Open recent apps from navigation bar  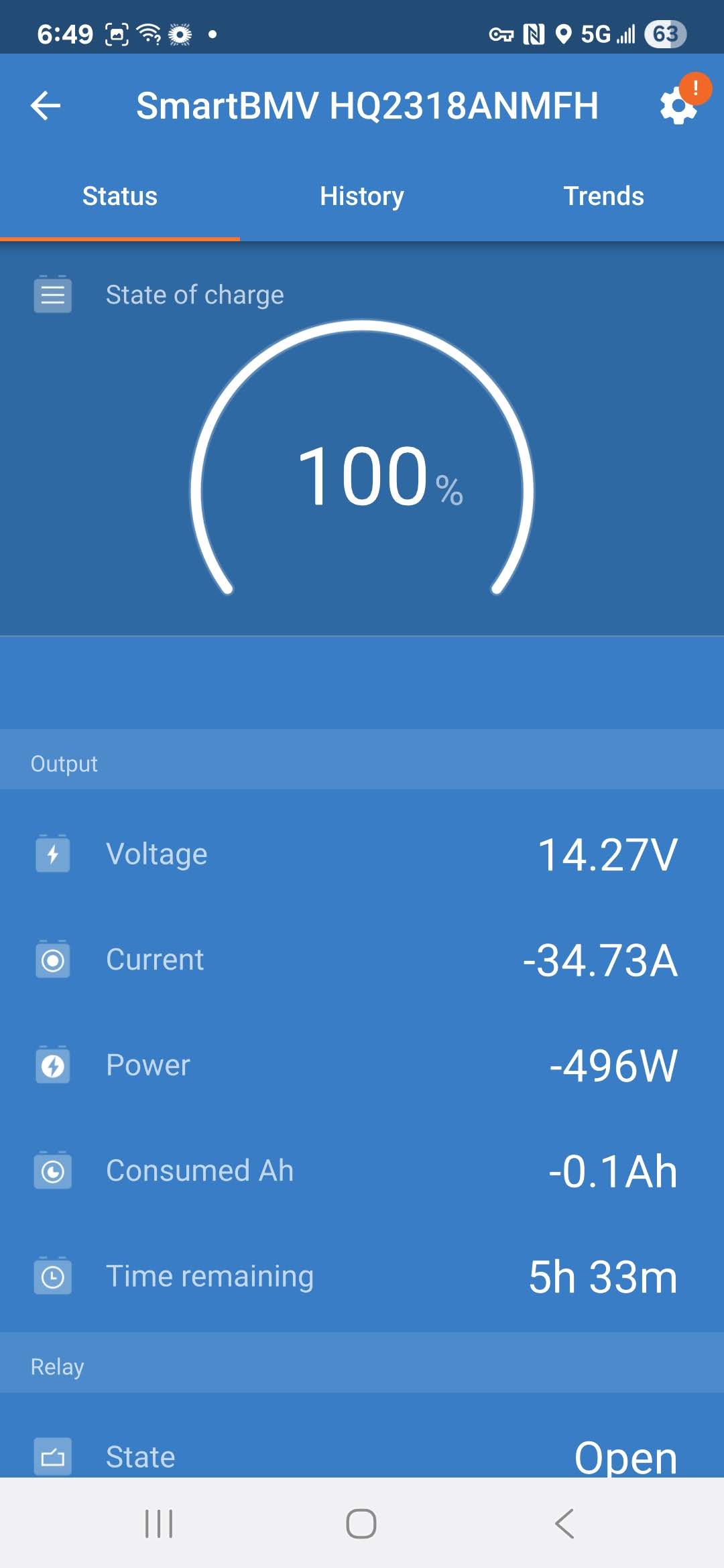click(159, 1523)
